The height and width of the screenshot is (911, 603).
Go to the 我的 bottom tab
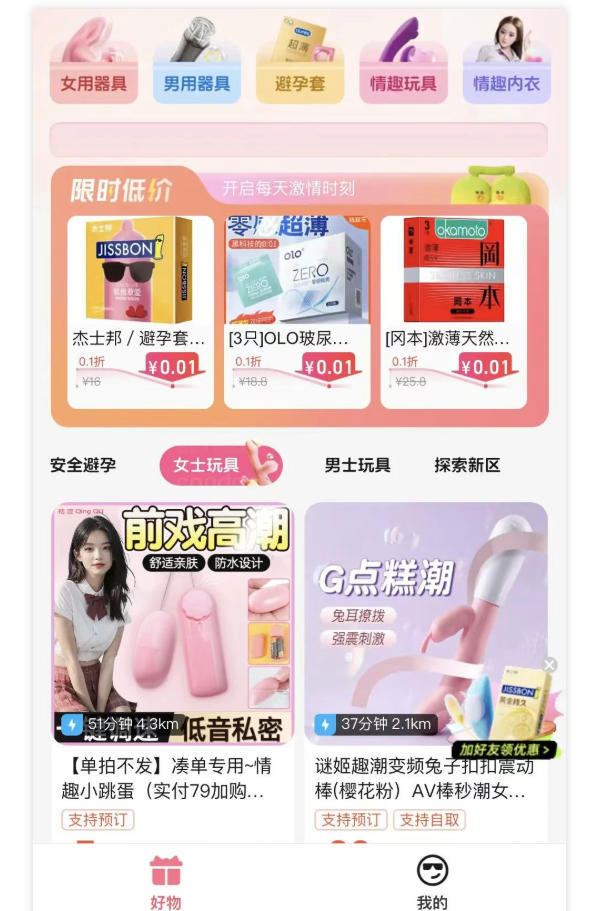(432, 881)
